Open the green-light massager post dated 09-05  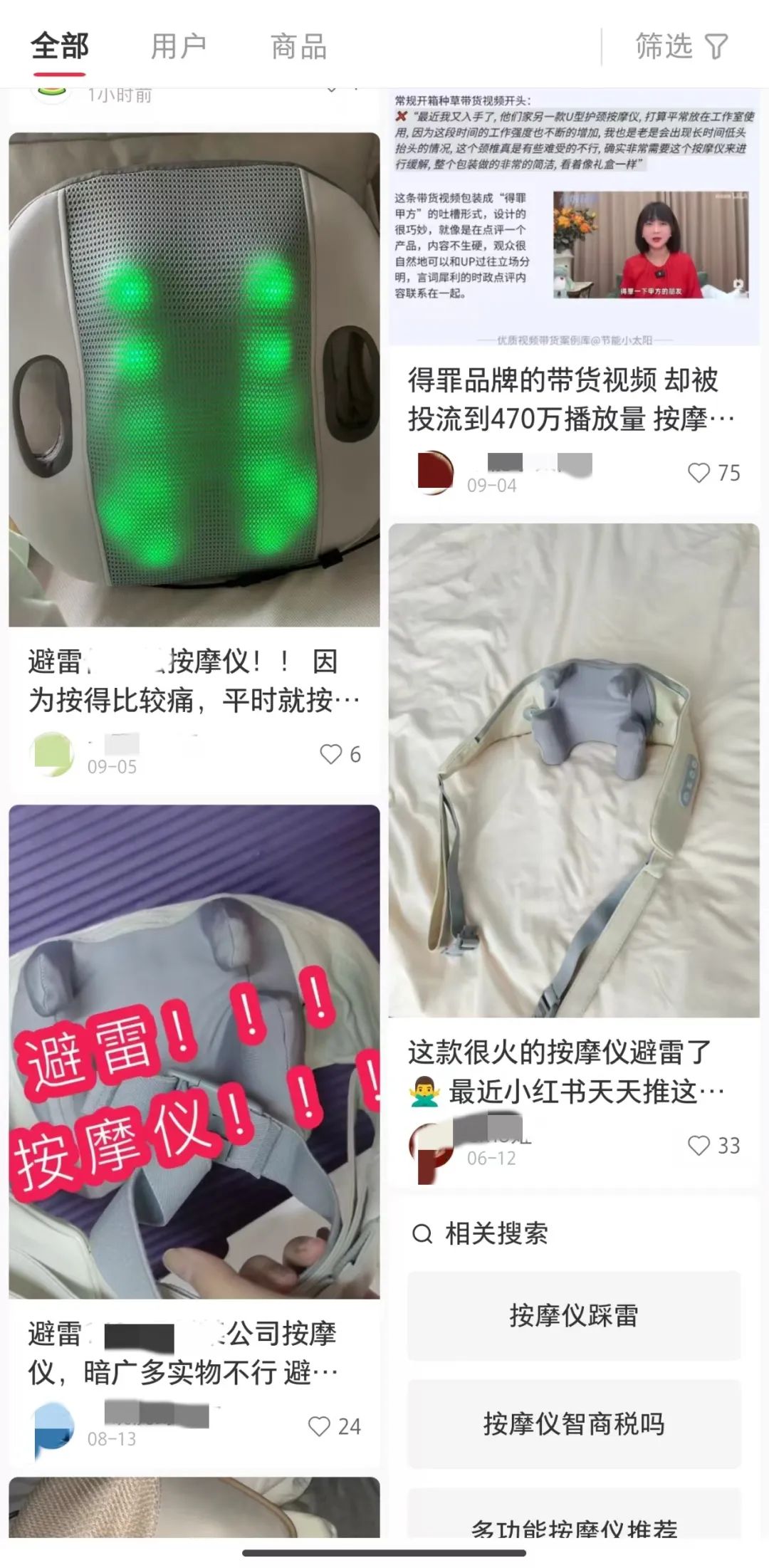pos(194,380)
